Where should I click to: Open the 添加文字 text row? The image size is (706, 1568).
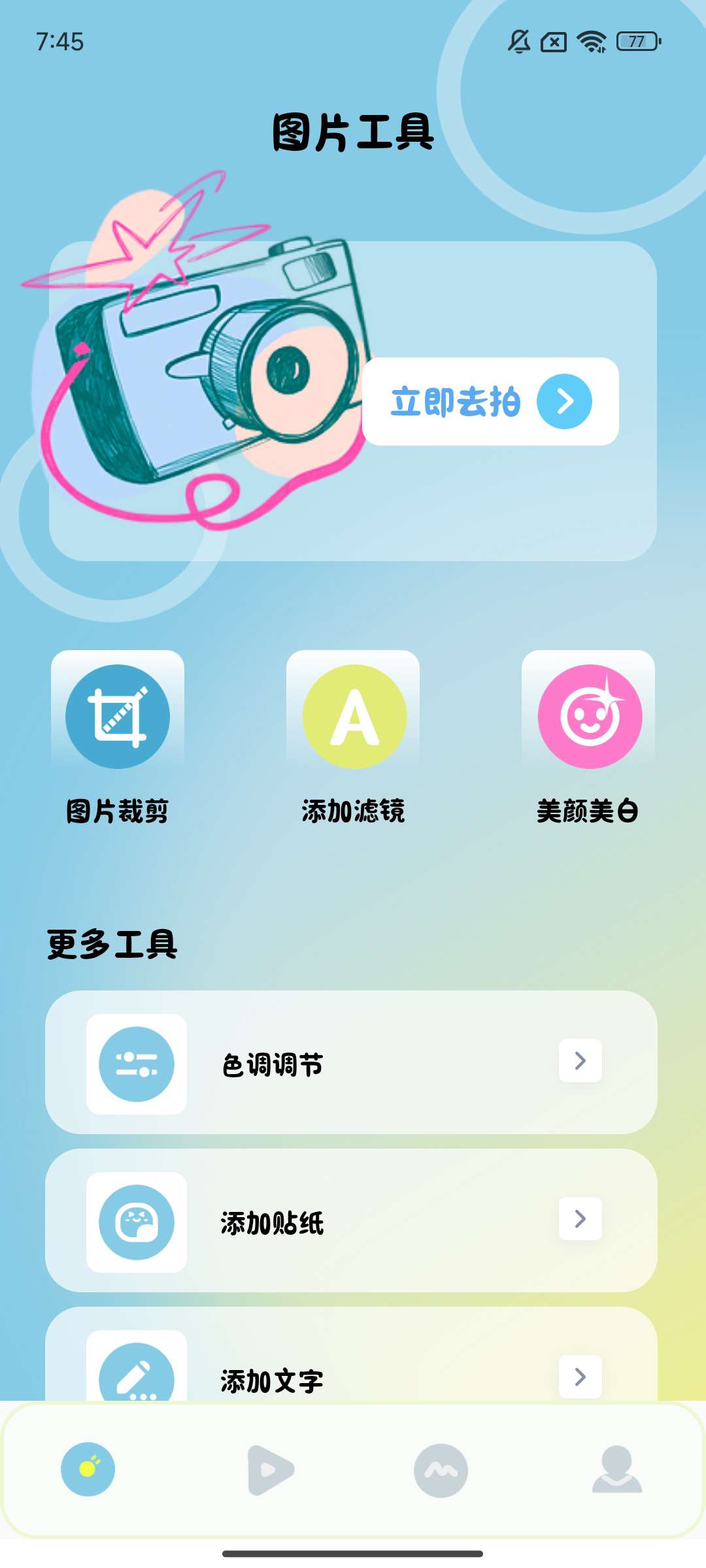351,1372
